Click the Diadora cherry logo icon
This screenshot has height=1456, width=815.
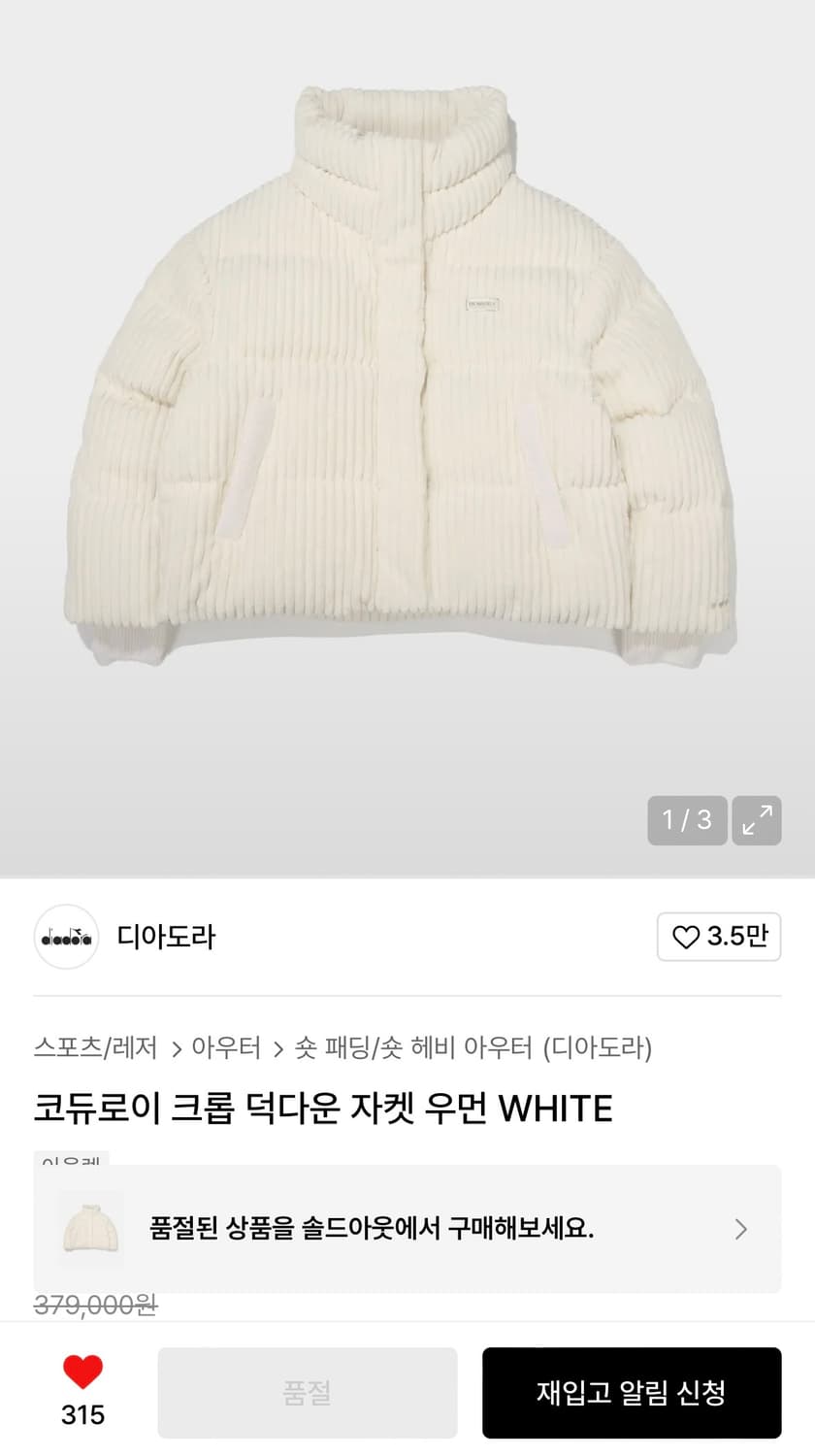tap(66, 937)
